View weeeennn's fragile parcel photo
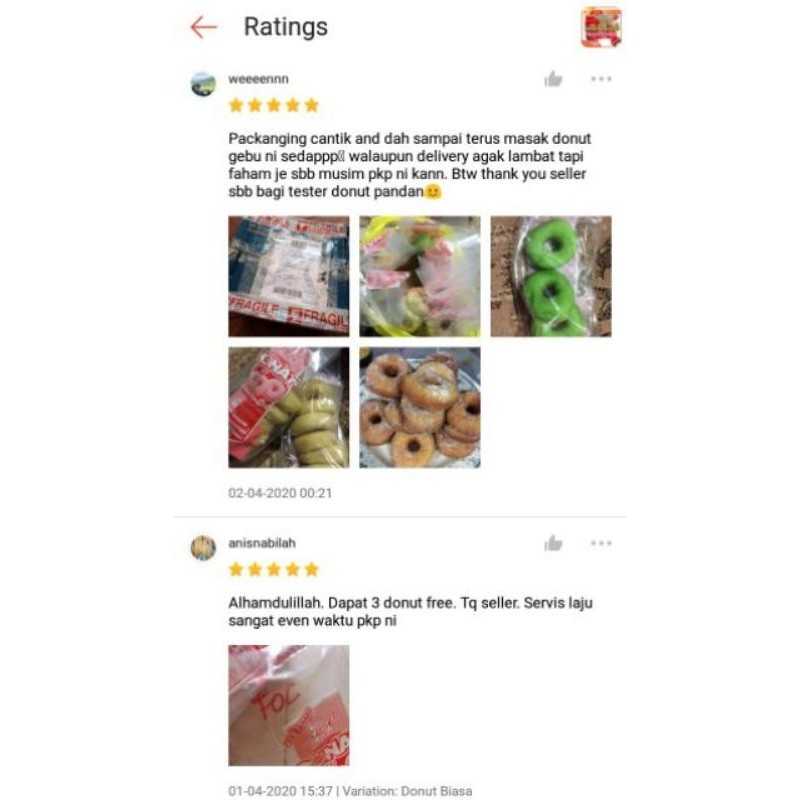This screenshot has width=800, height=800. click(288, 276)
